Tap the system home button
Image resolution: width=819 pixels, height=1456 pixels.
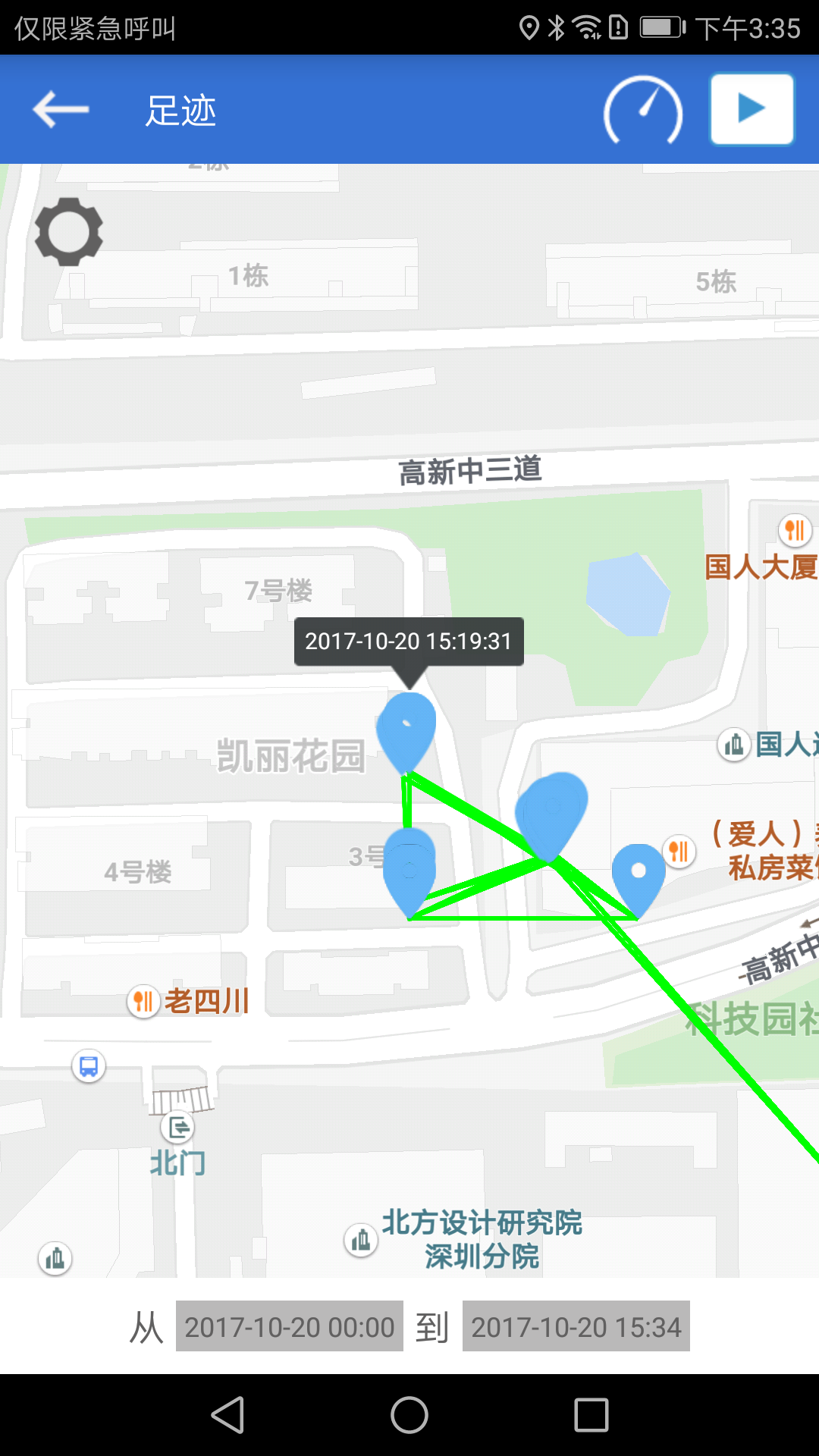[409, 1415]
